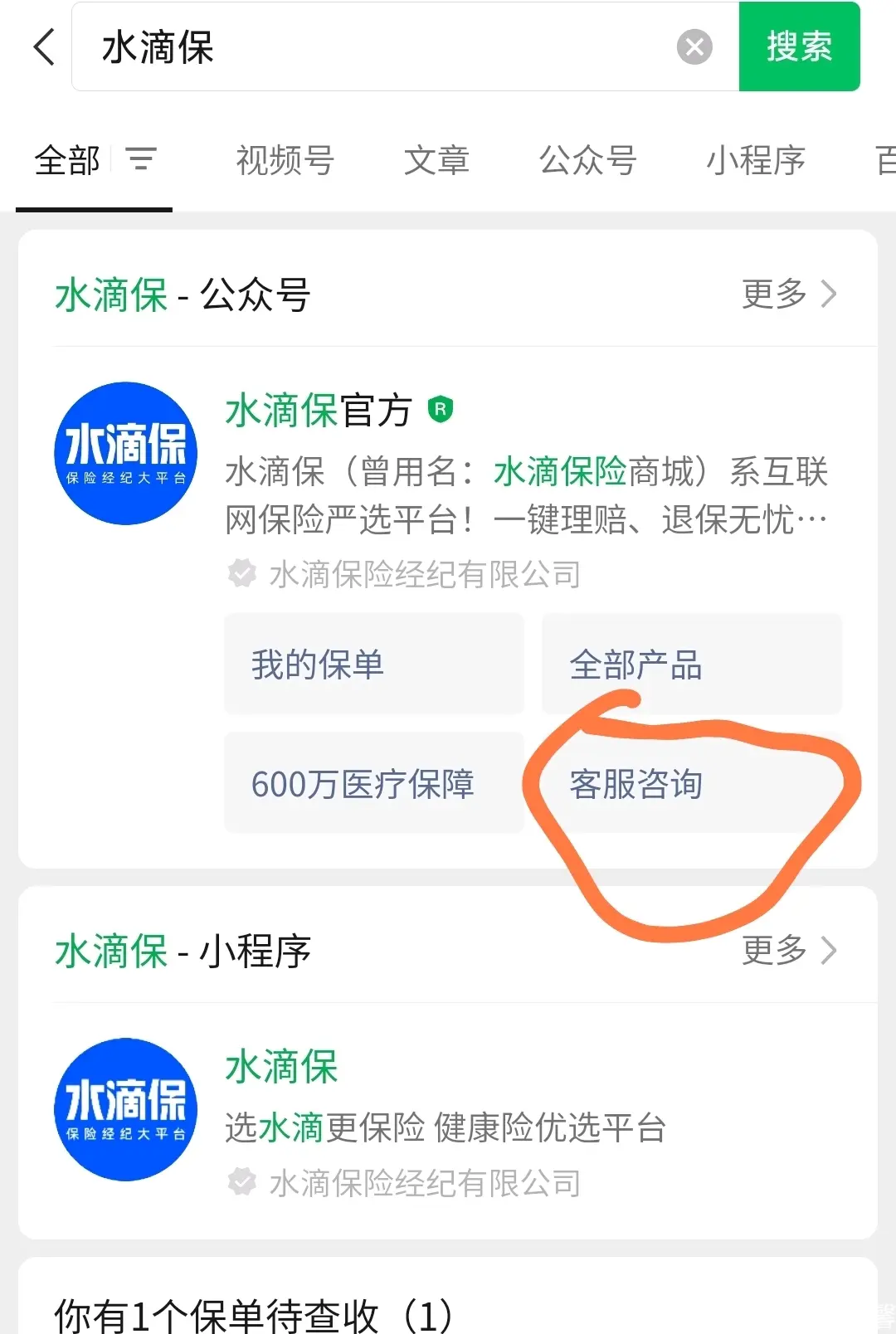Image resolution: width=896 pixels, height=1334 pixels.
Task: Open 客服咨询
Action: [x=691, y=783]
